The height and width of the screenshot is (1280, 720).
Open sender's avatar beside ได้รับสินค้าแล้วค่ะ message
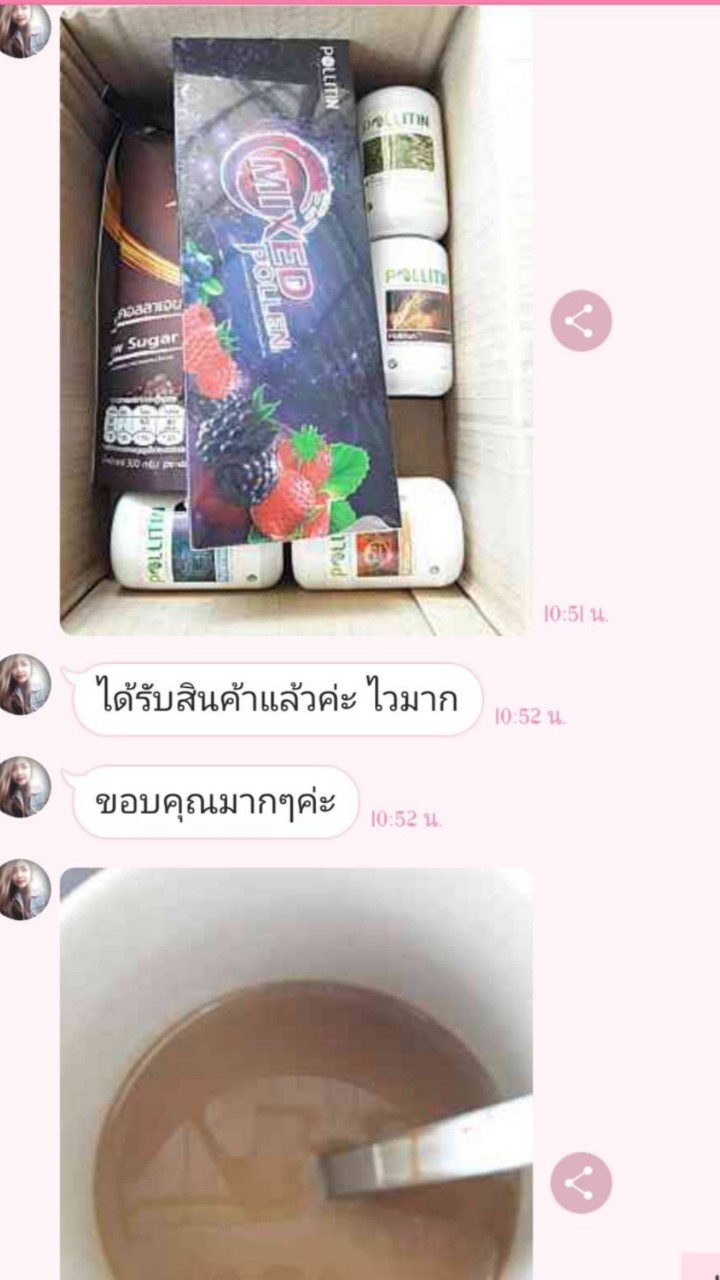(x=24, y=684)
